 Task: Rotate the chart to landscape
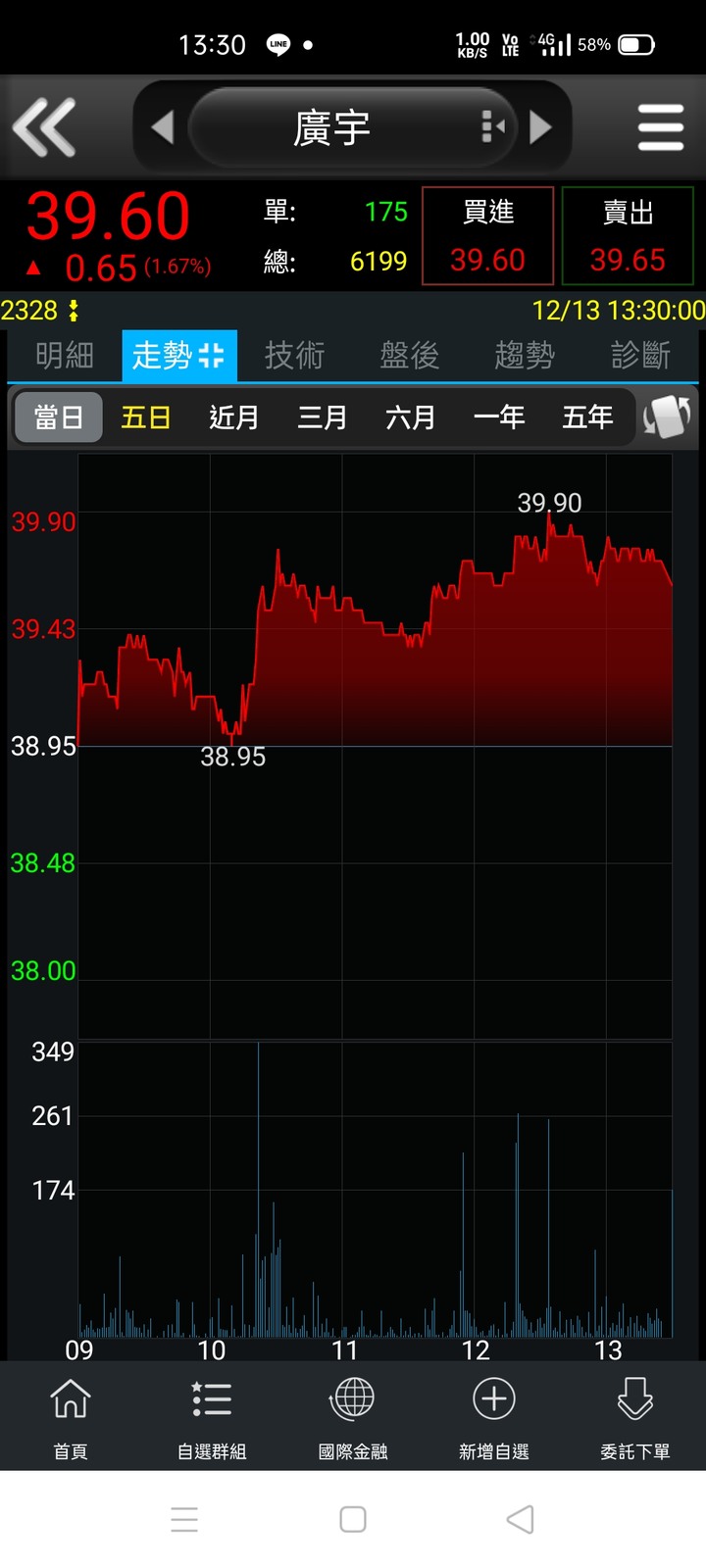(x=668, y=416)
